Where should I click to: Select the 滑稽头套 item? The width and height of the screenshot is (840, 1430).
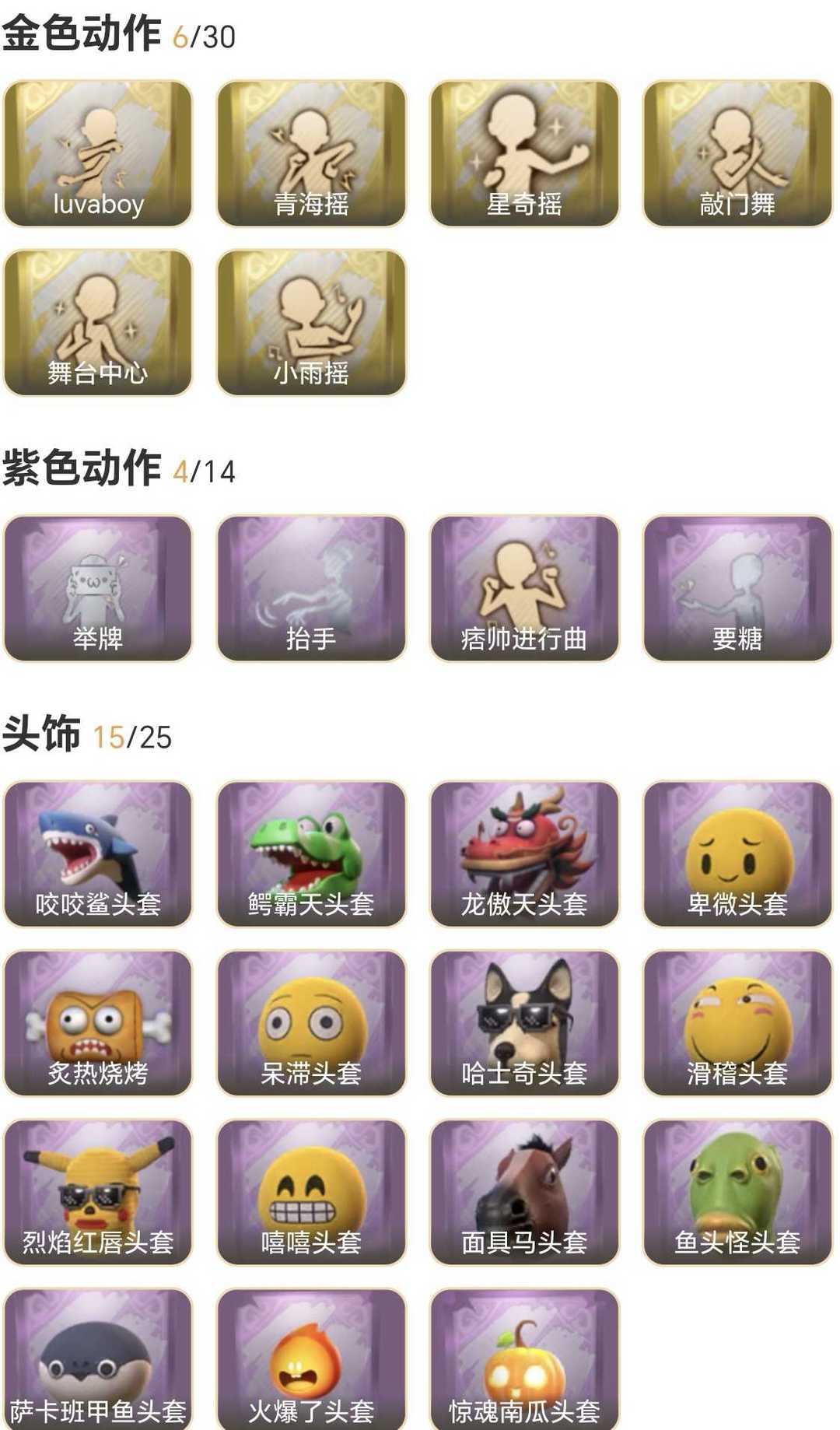pos(737,1023)
